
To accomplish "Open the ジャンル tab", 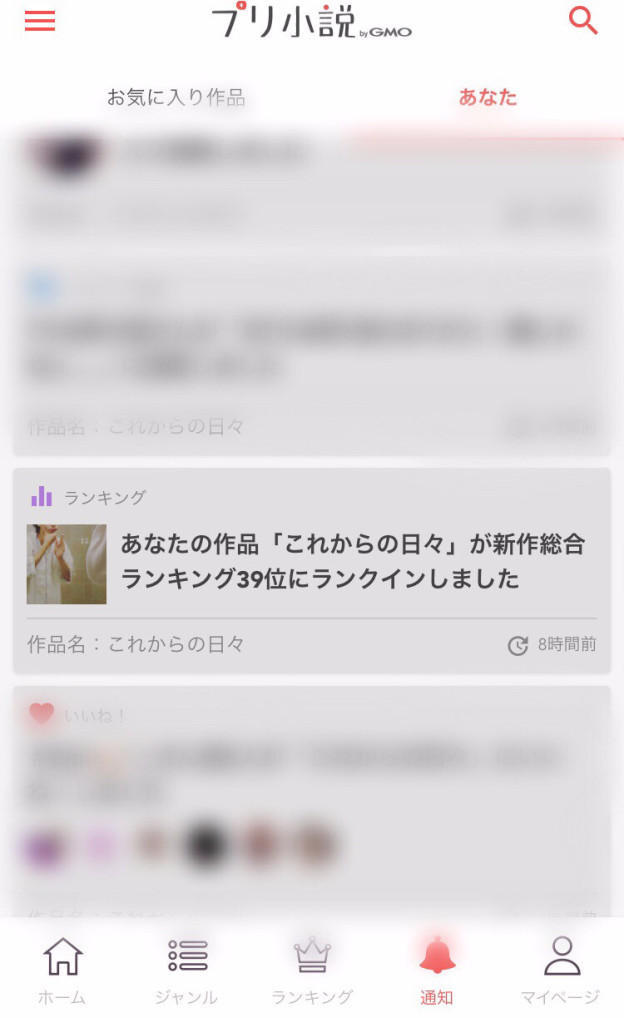I will 186,970.
